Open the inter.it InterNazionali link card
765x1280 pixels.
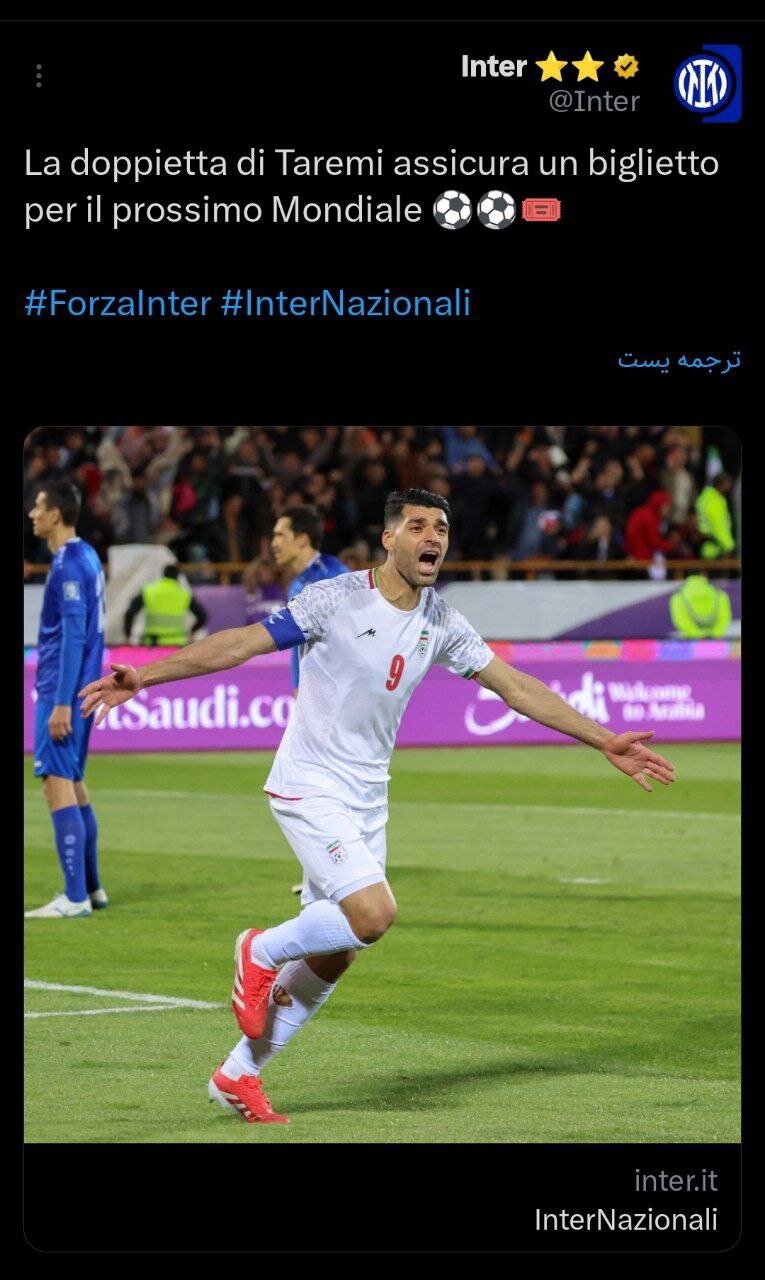click(382, 1198)
